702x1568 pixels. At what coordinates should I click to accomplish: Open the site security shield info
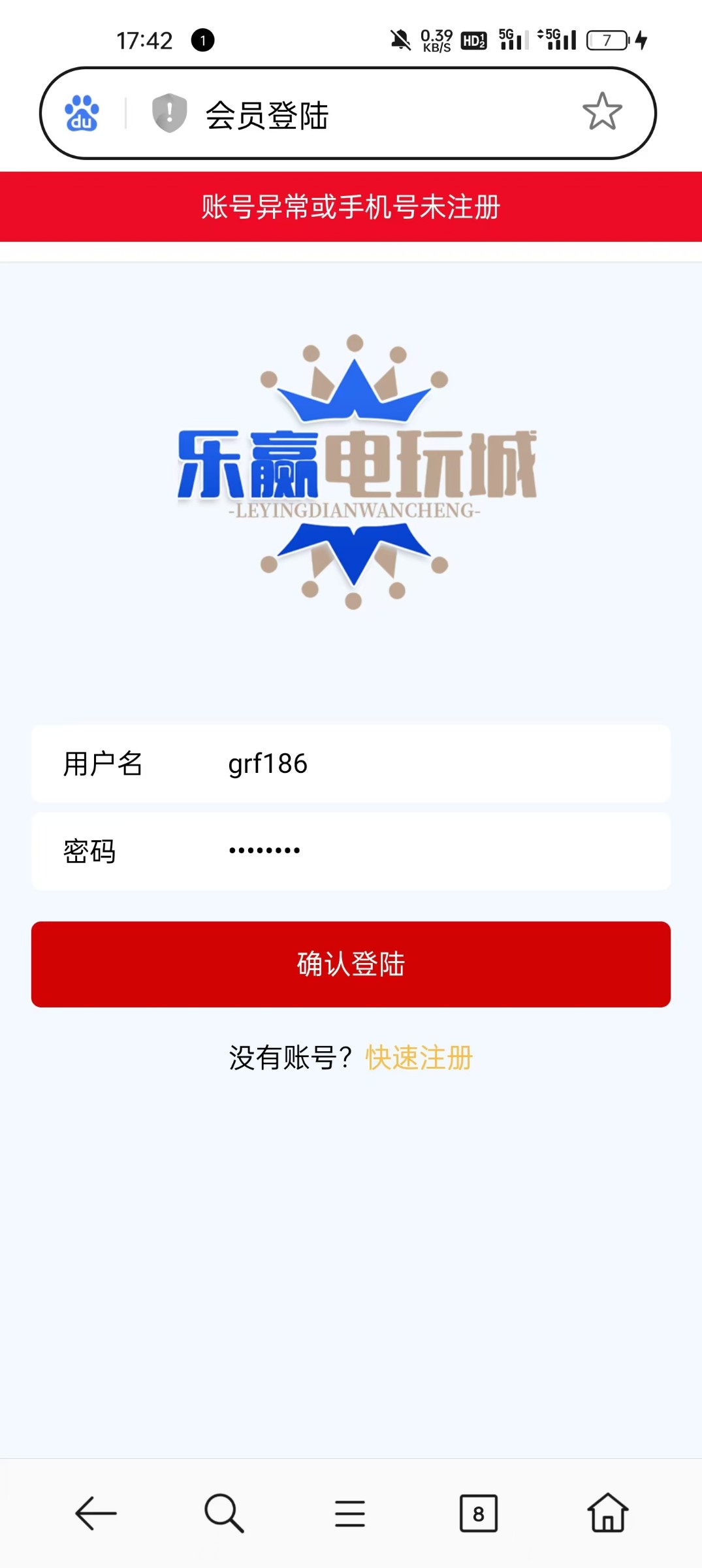(169, 113)
